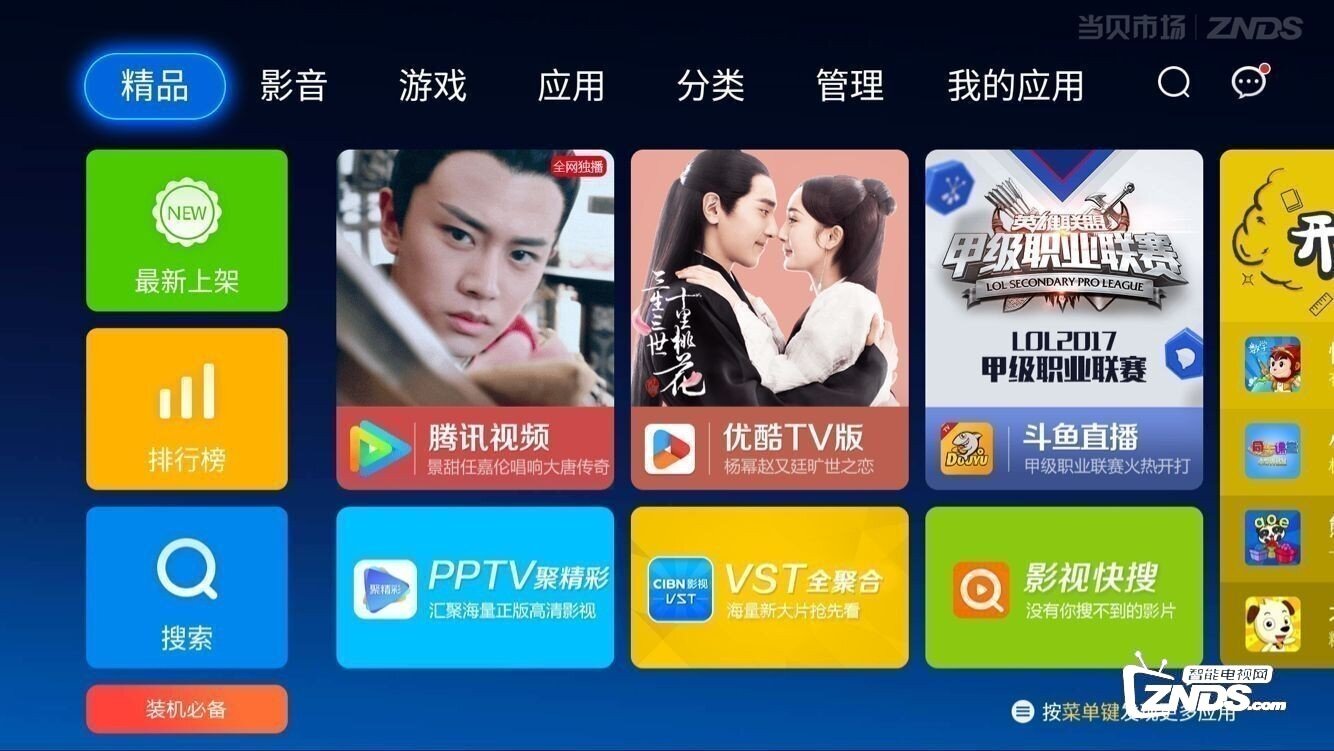Viewport: 1334px width, 751px height.
Task: Open the 装机必备 button
Action: pos(187,709)
